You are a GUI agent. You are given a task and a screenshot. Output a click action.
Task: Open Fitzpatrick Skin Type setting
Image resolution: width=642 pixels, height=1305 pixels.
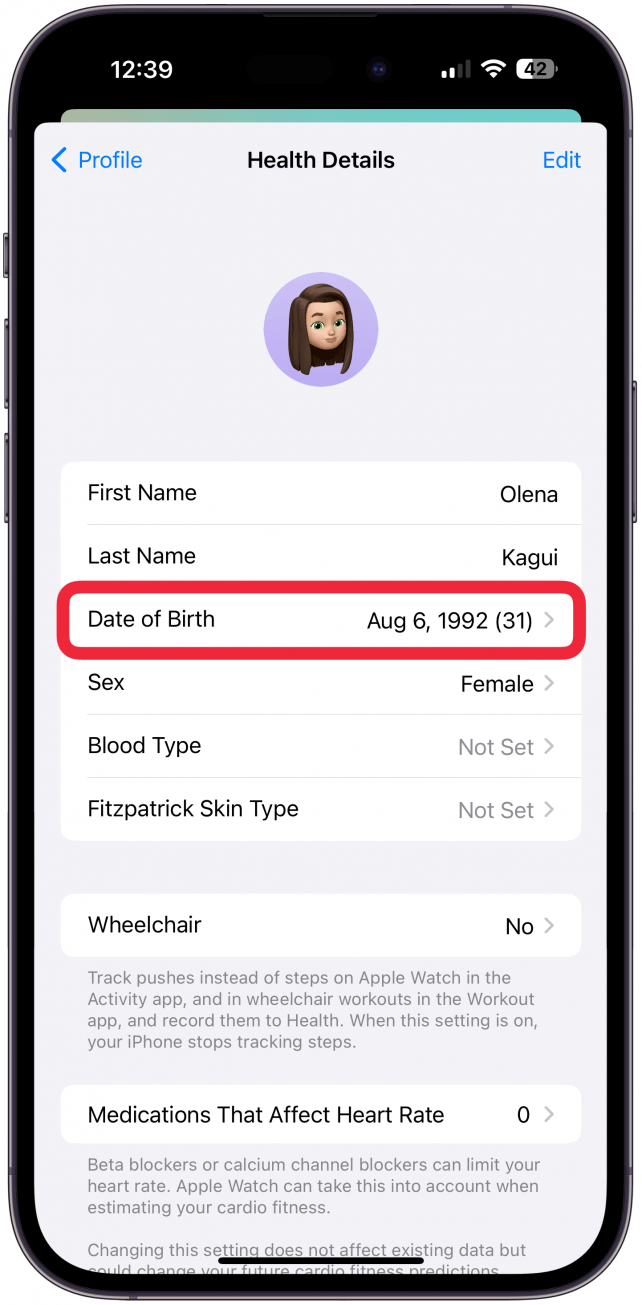coord(320,810)
